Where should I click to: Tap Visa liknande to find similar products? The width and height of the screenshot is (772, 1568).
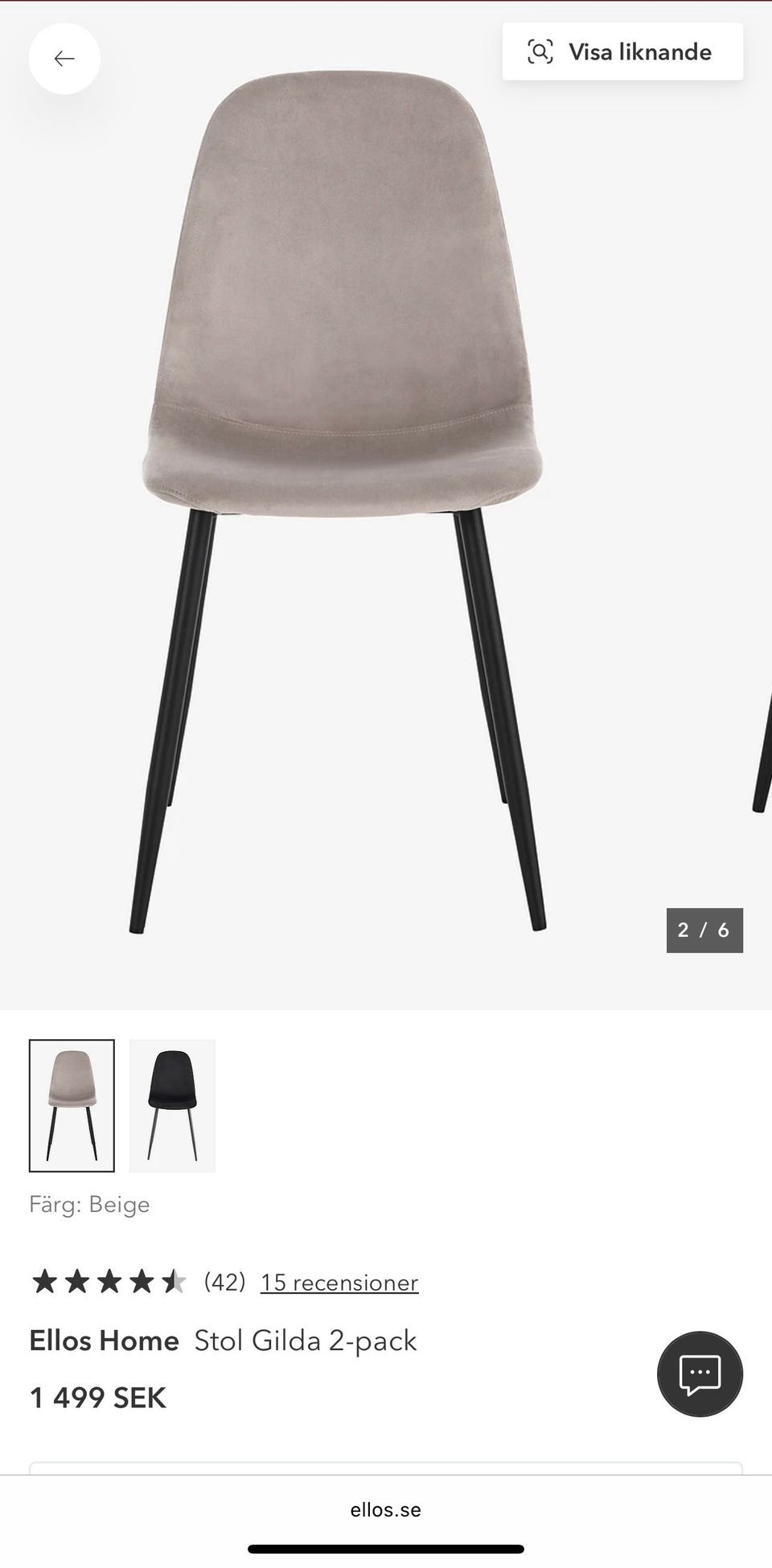point(622,52)
